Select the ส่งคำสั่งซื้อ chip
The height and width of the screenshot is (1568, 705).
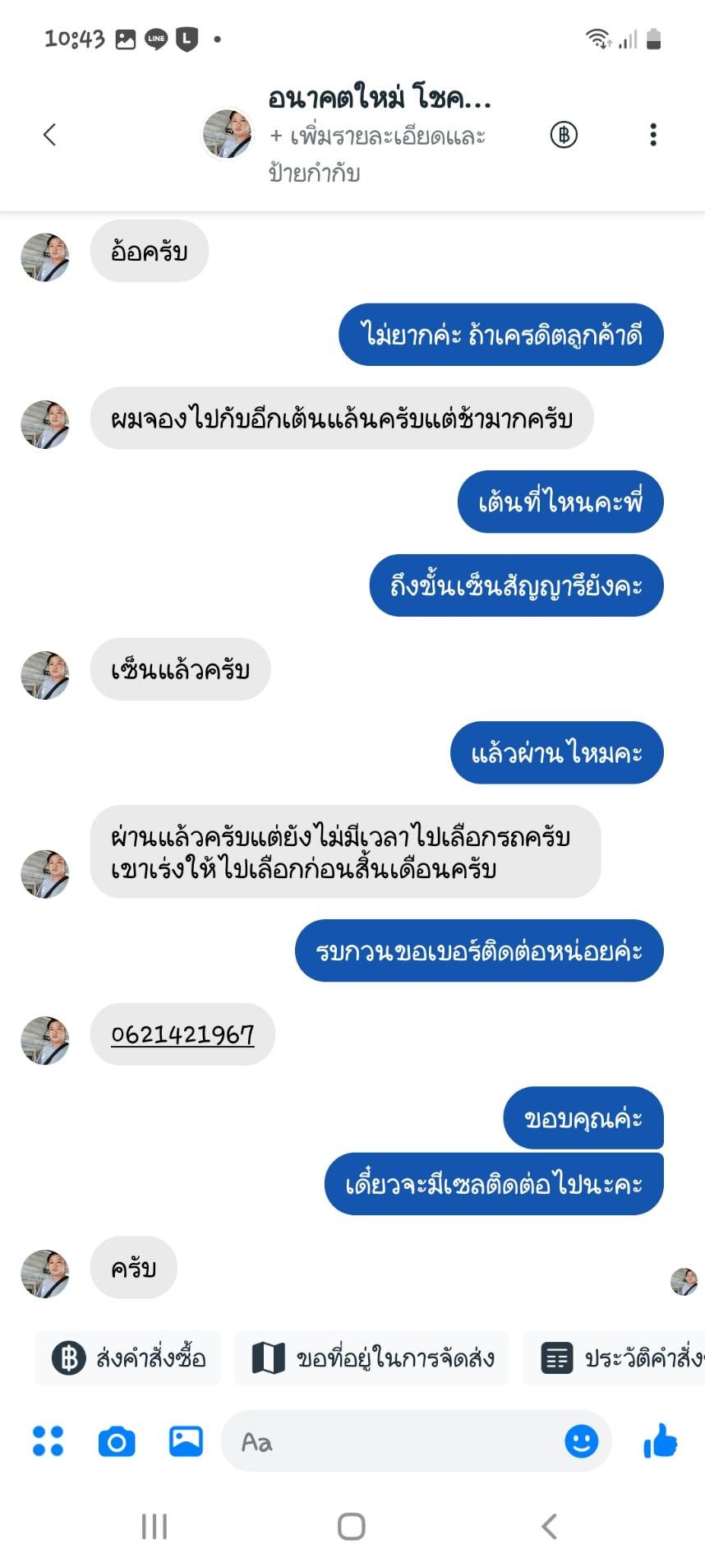click(128, 1358)
